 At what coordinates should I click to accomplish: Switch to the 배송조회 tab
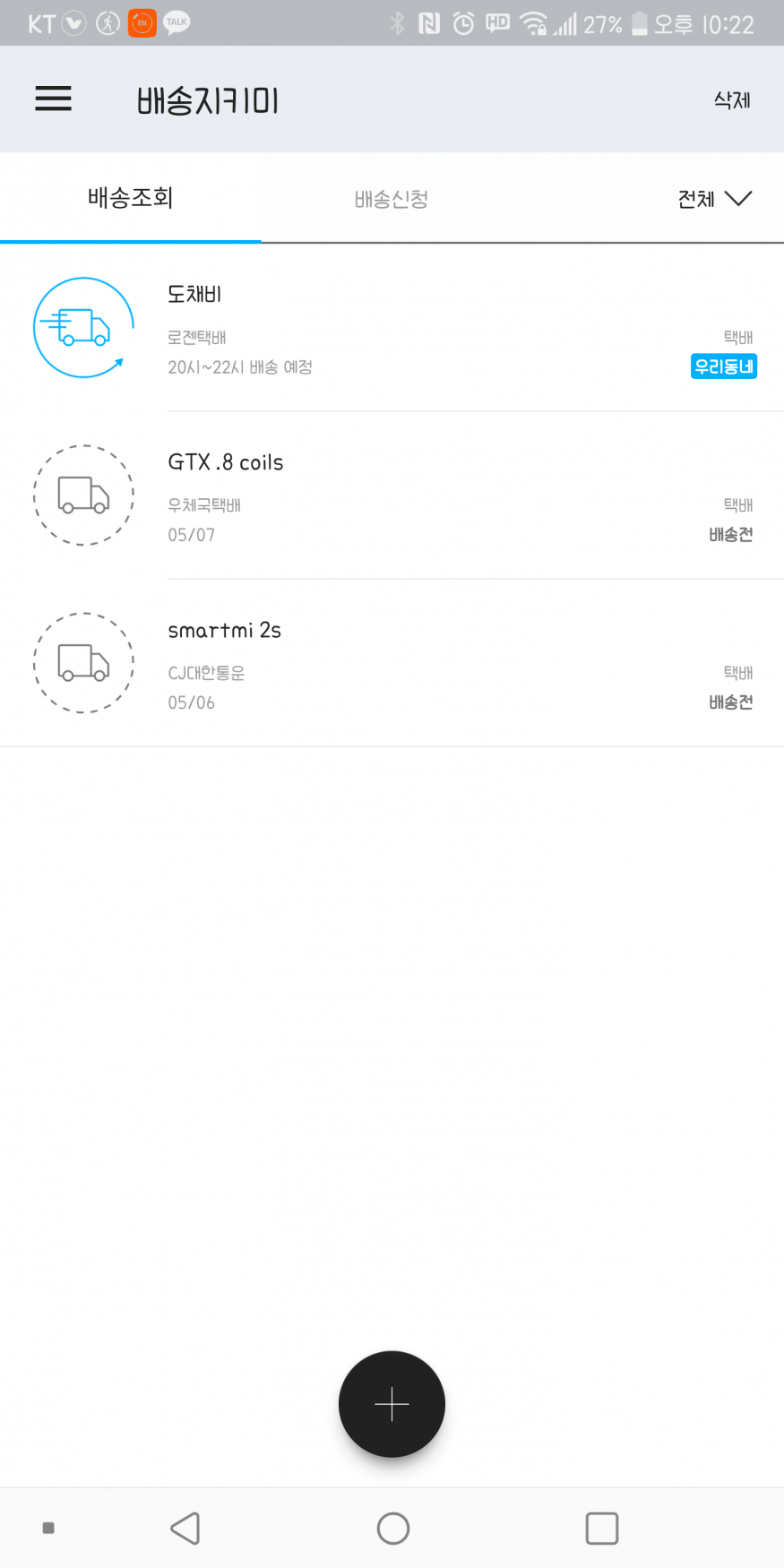[131, 198]
